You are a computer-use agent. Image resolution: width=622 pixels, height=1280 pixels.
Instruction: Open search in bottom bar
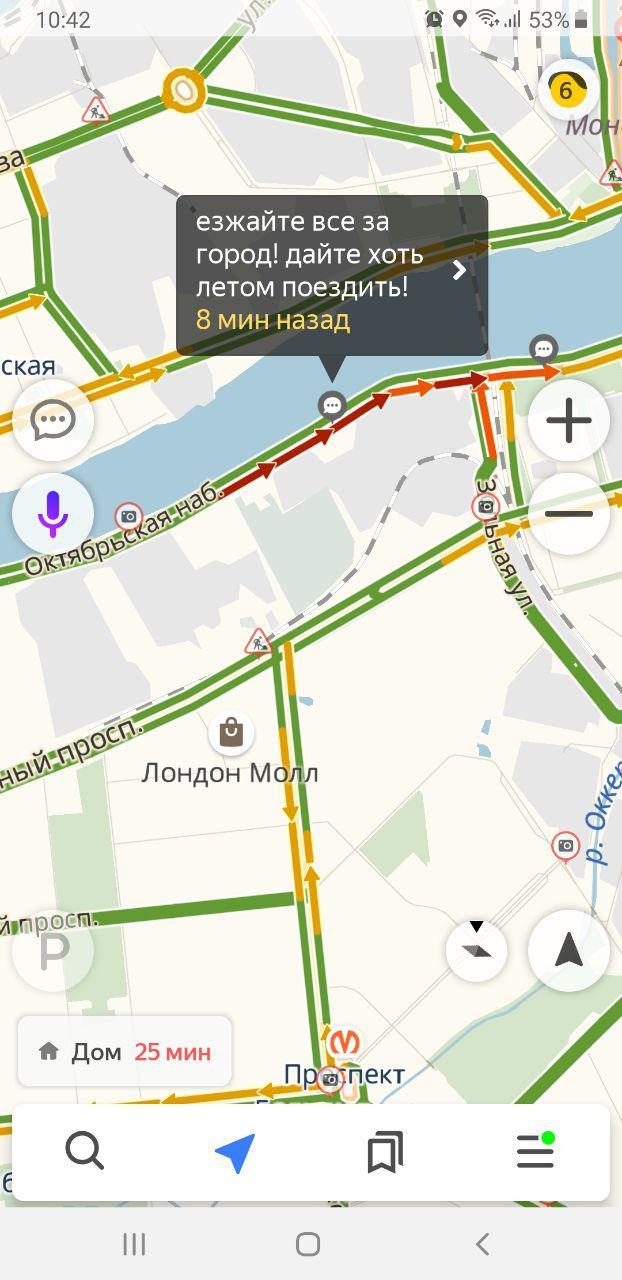[x=85, y=1152]
